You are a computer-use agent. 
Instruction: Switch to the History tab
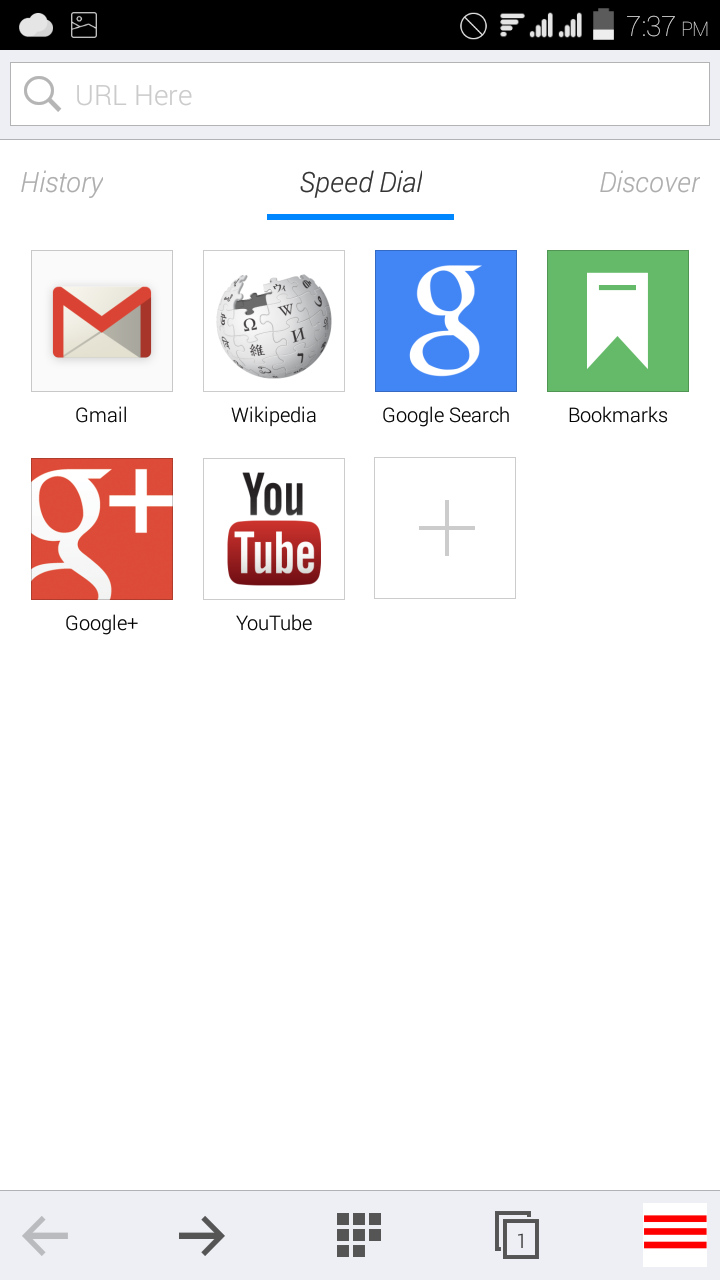coord(61,183)
